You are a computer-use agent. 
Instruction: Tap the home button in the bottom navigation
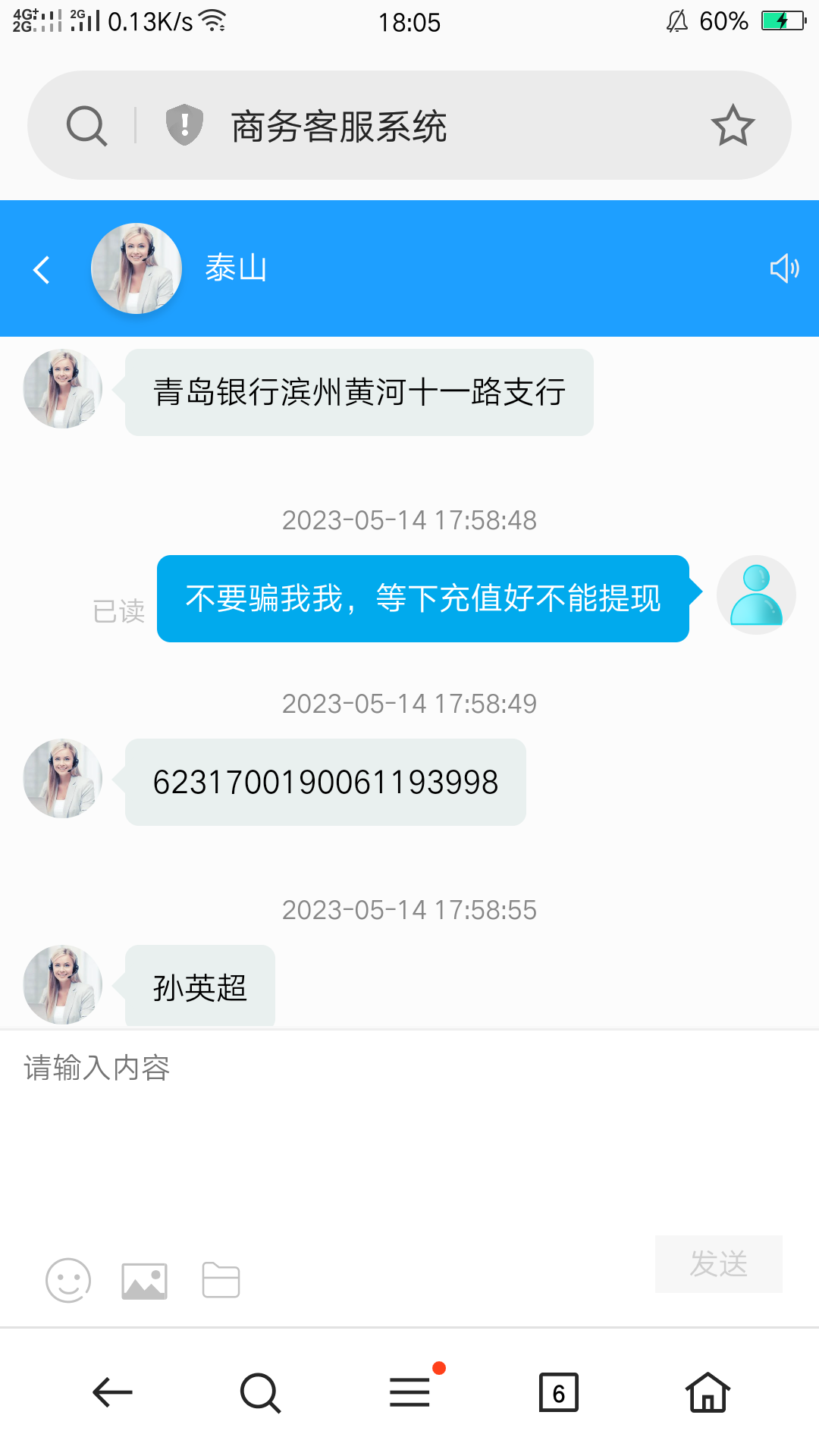(707, 1392)
